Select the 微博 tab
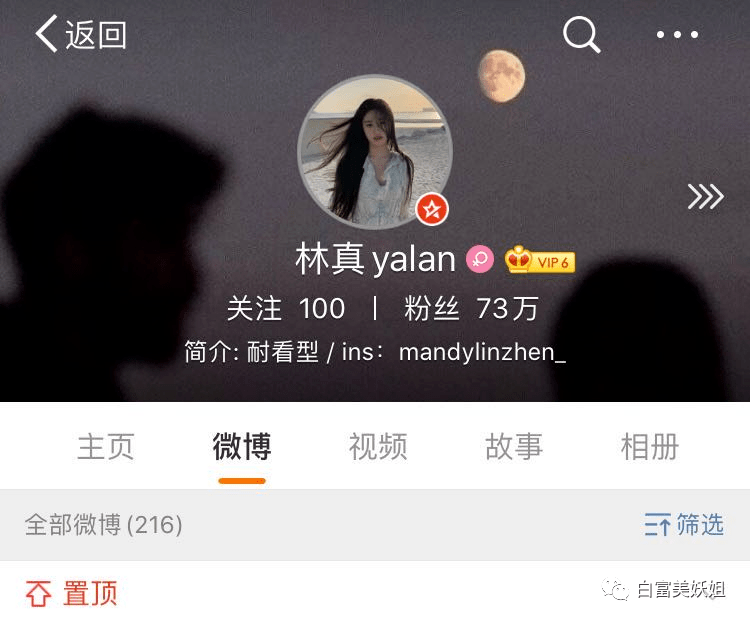This screenshot has height=622, width=750. (x=242, y=446)
